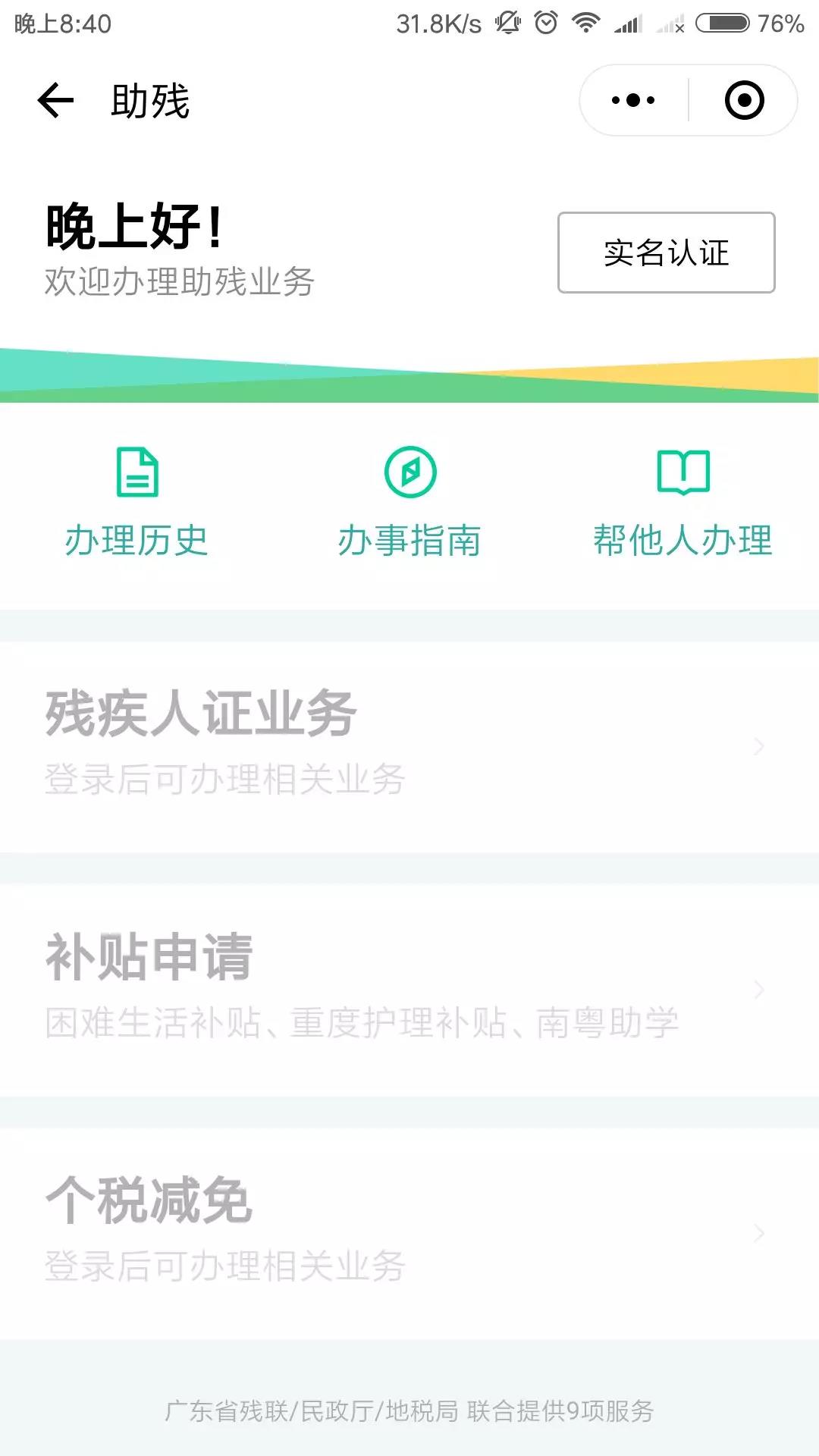Tap the 实名认证 button
819x1456 pixels.
[x=666, y=253]
